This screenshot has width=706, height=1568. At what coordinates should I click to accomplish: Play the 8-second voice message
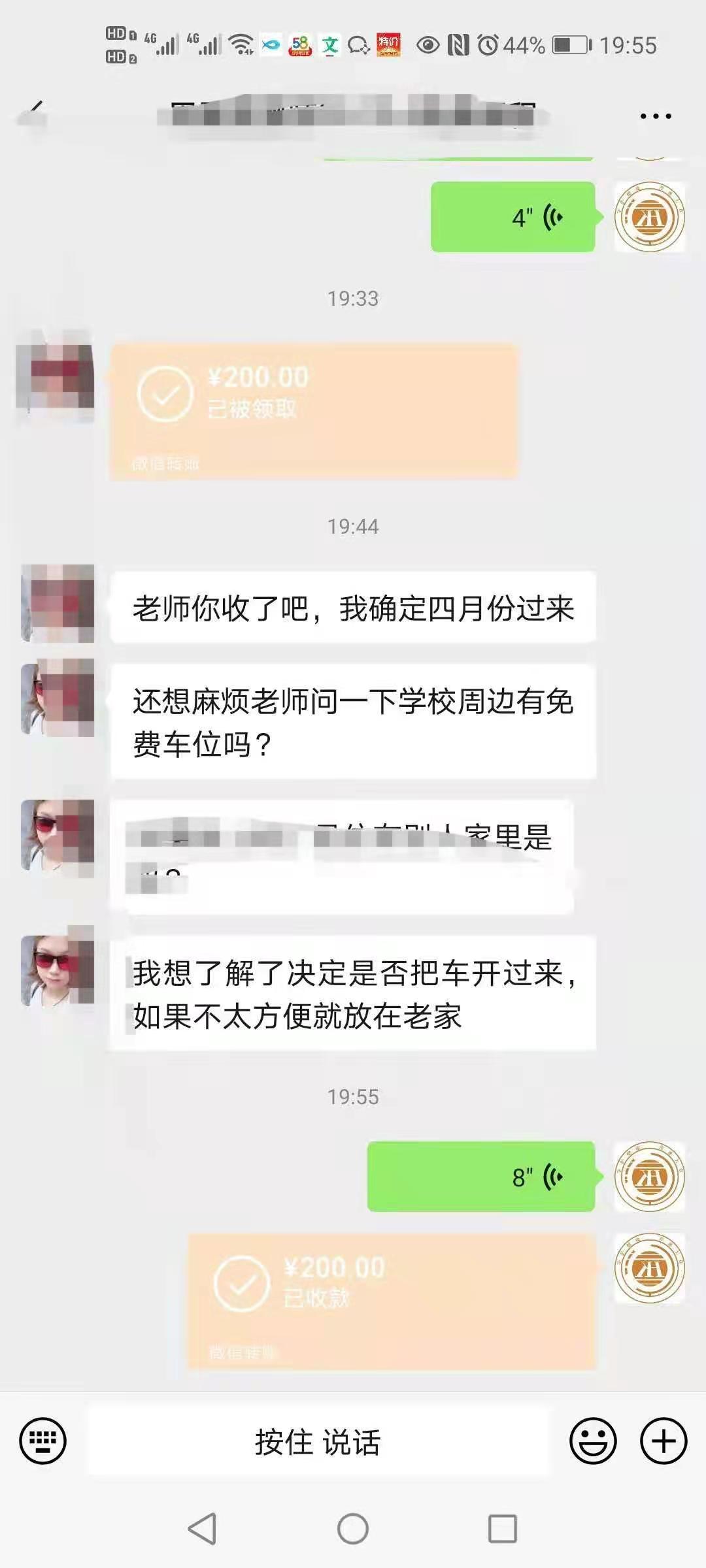click(x=482, y=1177)
